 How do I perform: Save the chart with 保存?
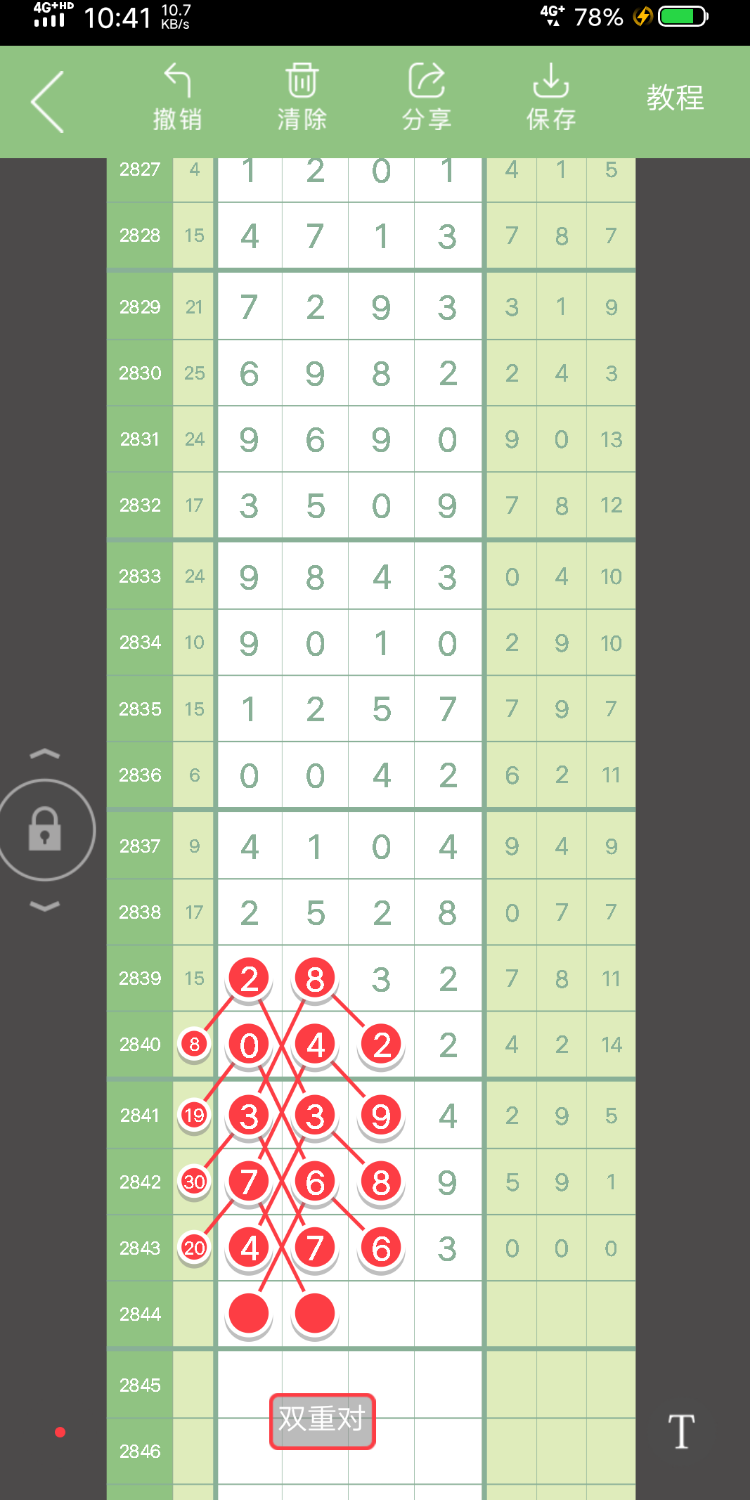click(551, 97)
